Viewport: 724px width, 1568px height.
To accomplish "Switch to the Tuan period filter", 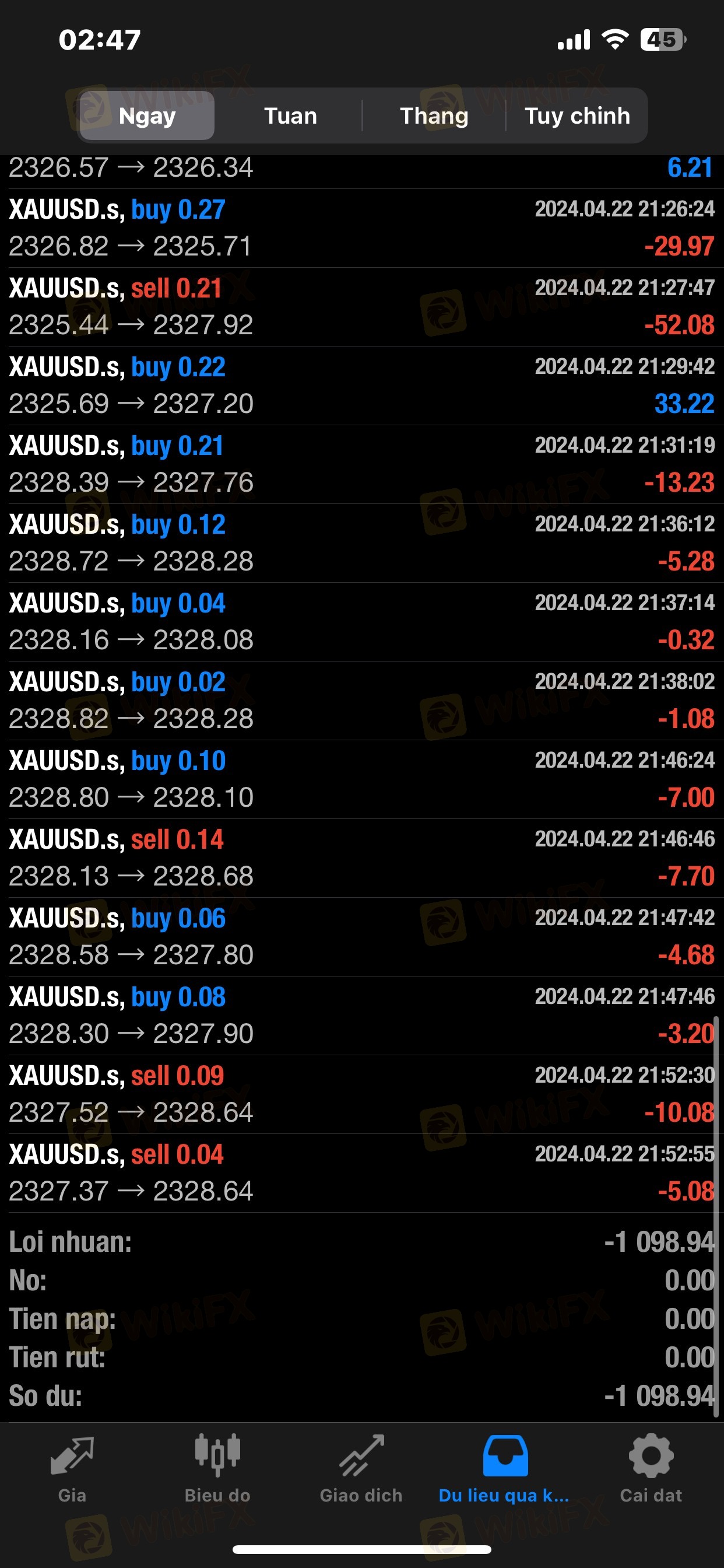I will pos(290,116).
